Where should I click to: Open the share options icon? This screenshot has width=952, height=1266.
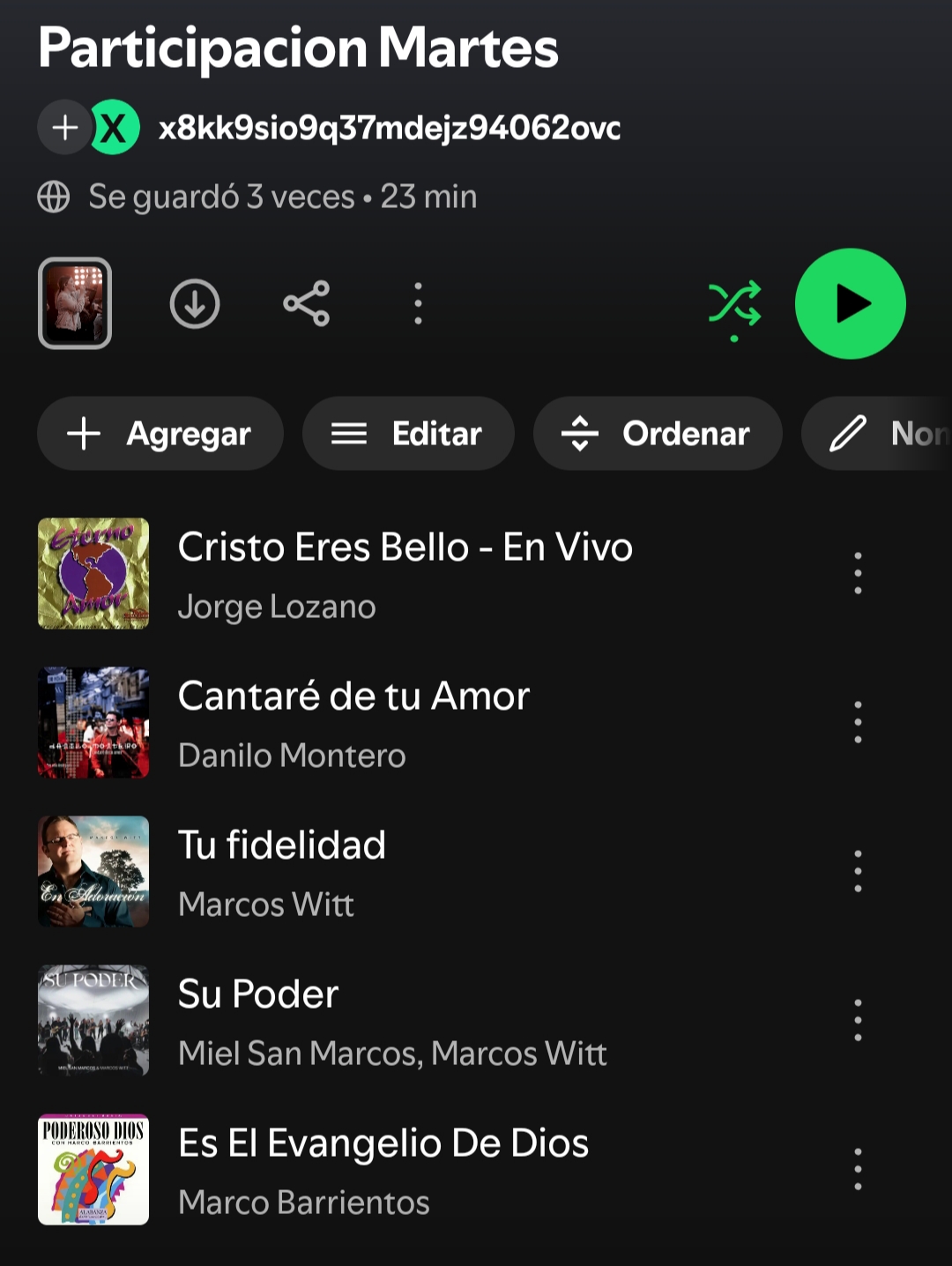pyautogui.click(x=305, y=303)
